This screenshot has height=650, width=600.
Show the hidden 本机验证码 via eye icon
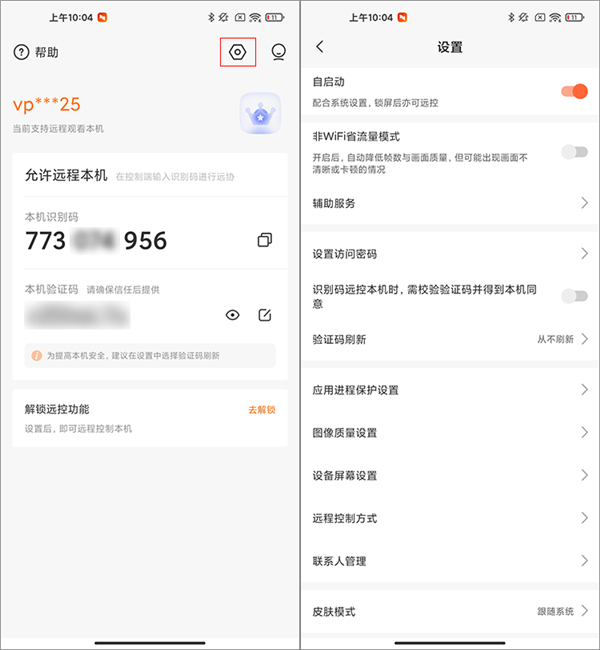pyautogui.click(x=233, y=315)
